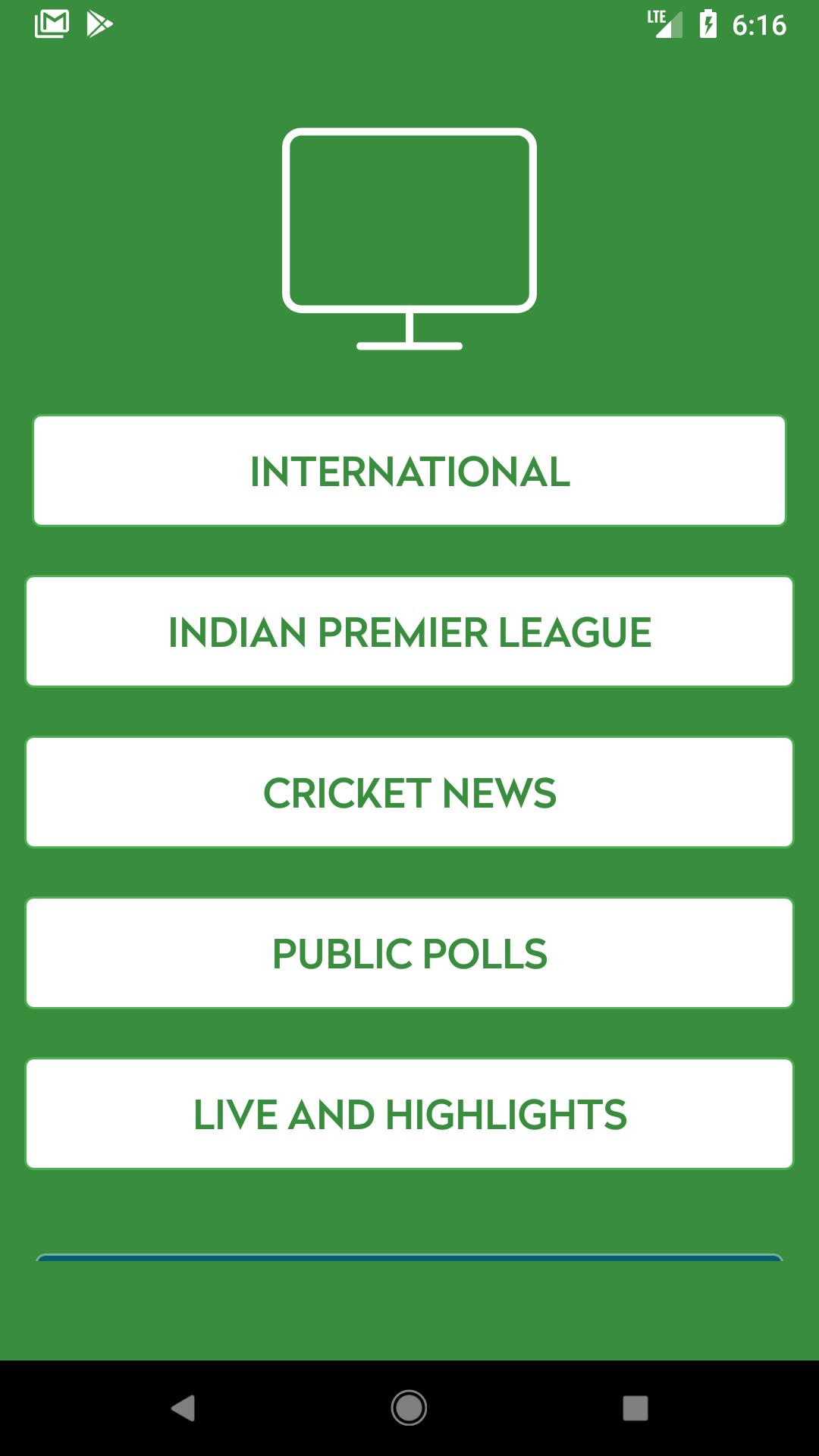Go to the device home screen

(409, 1408)
